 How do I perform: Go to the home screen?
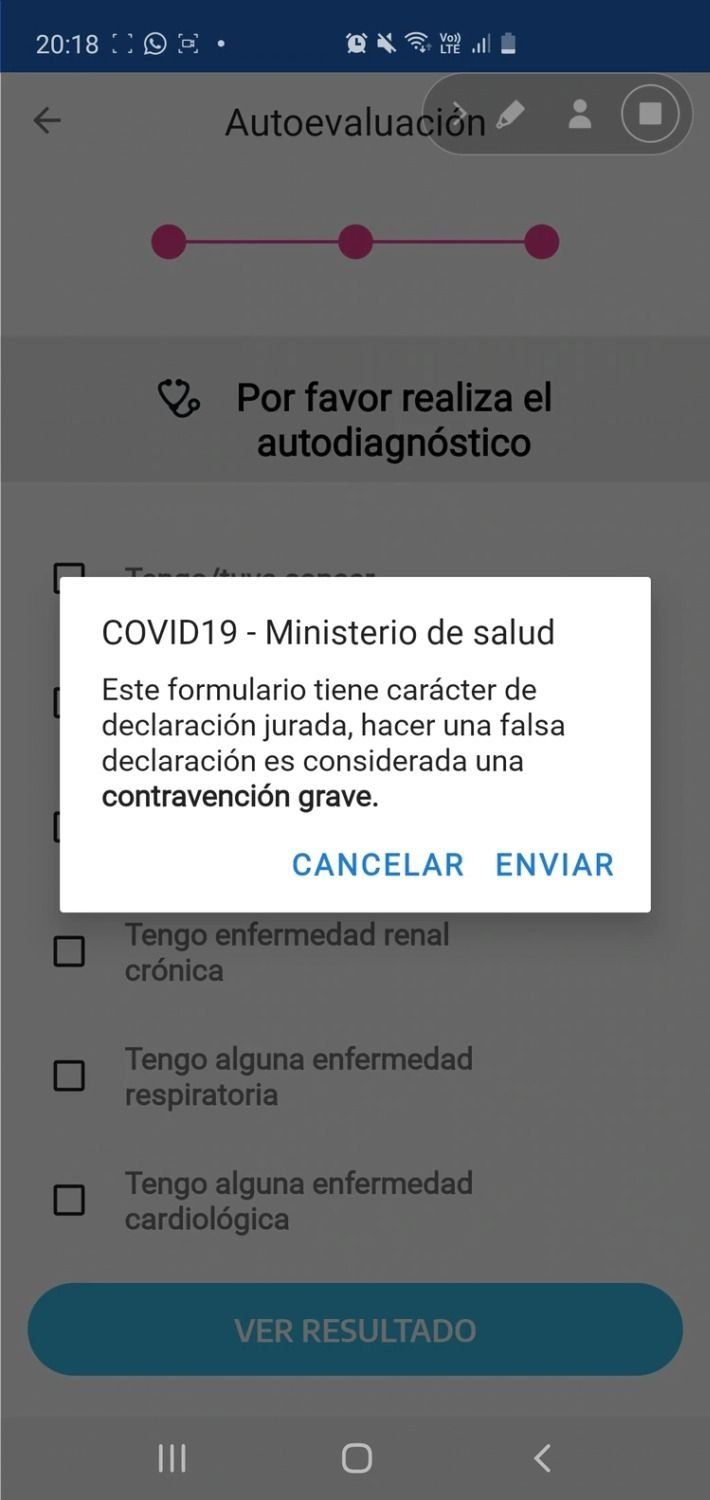pyautogui.click(x=356, y=1458)
